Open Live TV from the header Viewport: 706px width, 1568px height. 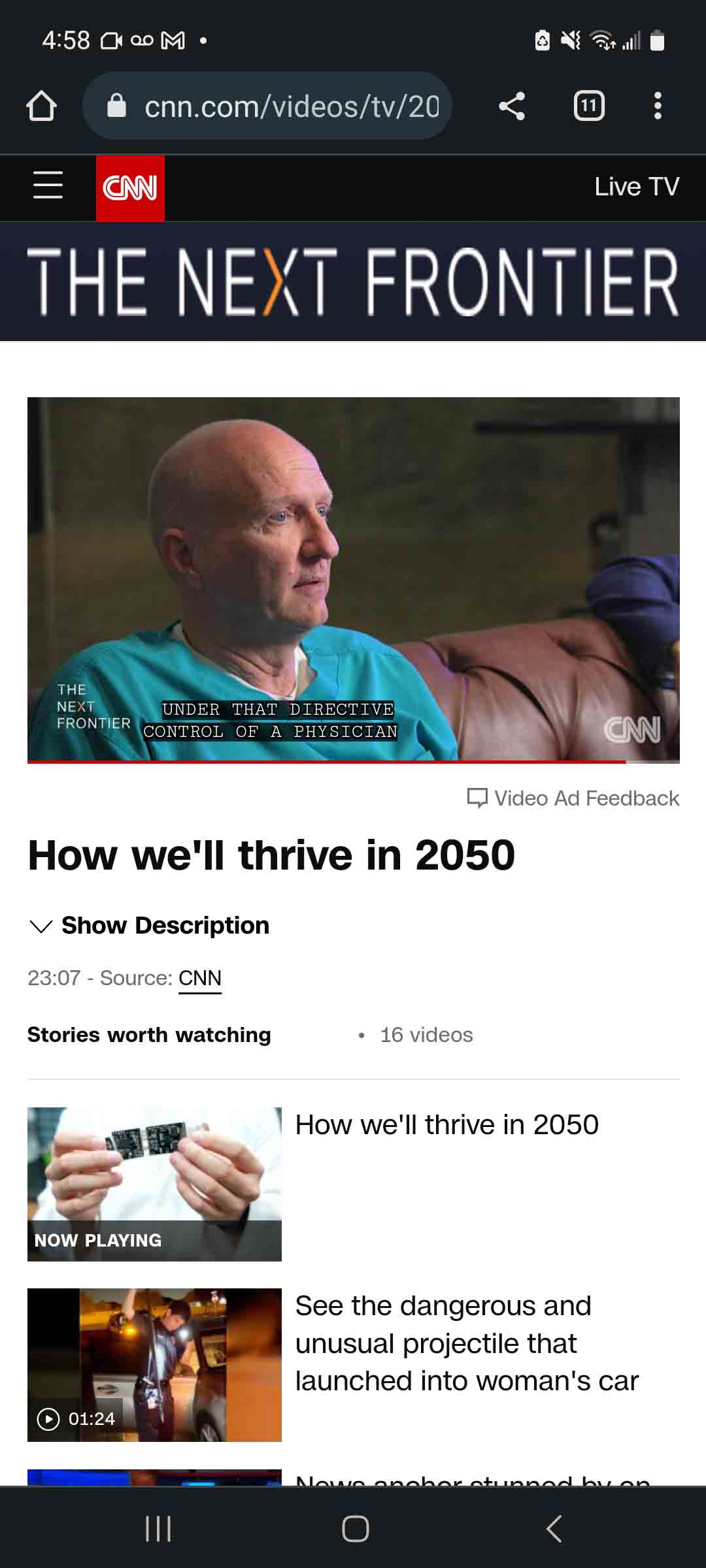pyautogui.click(x=637, y=186)
